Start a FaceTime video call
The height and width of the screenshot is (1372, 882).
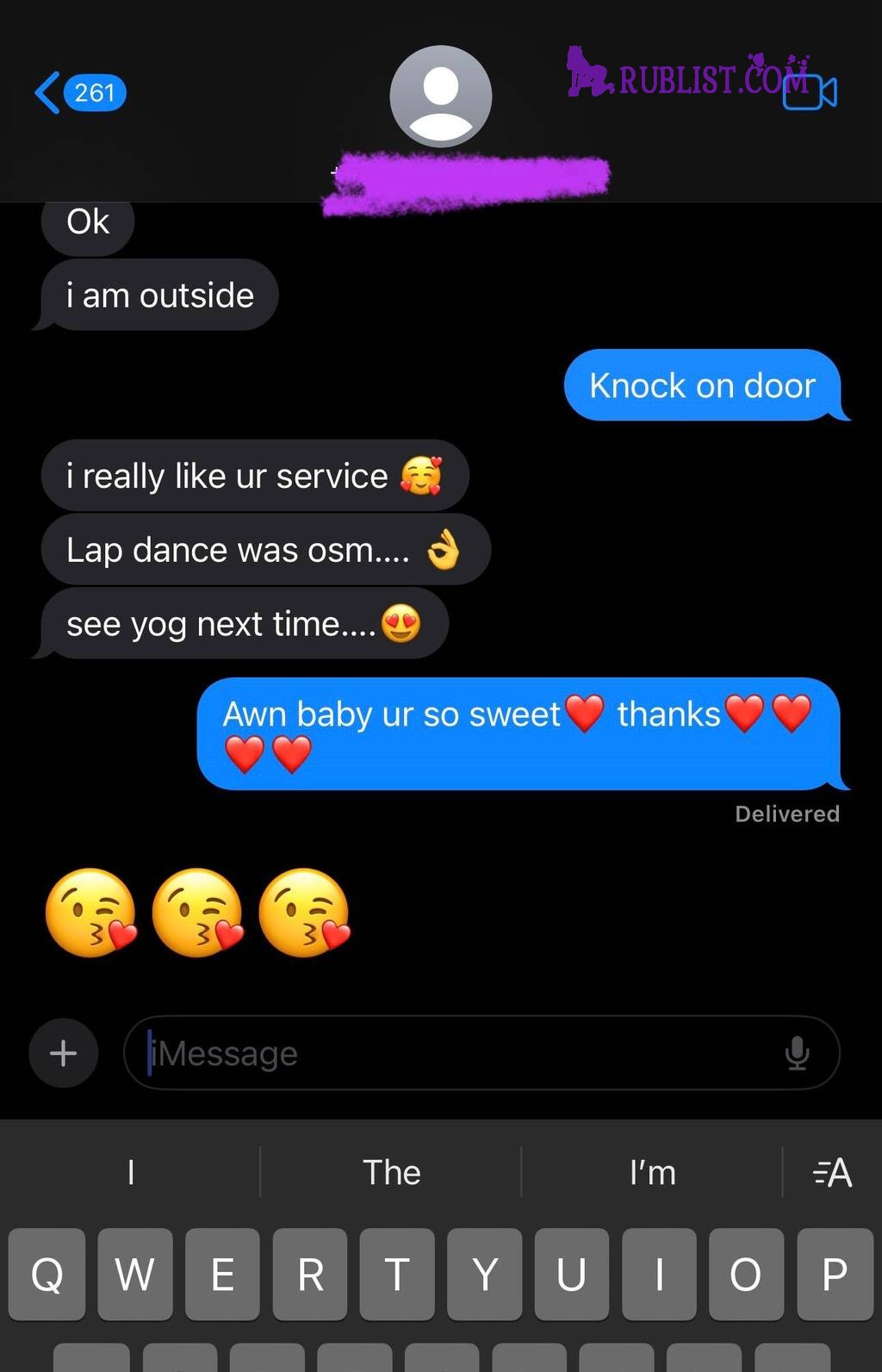tap(810, 92)
